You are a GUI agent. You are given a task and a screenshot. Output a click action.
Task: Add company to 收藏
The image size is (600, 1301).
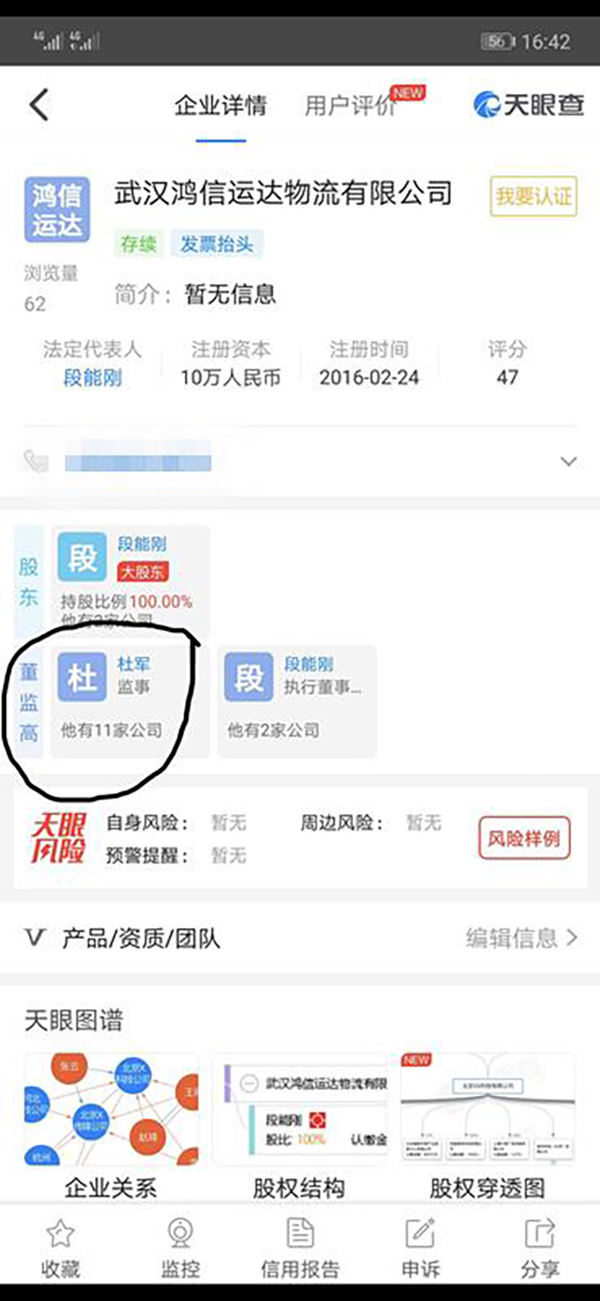[x=60, y=1250]
